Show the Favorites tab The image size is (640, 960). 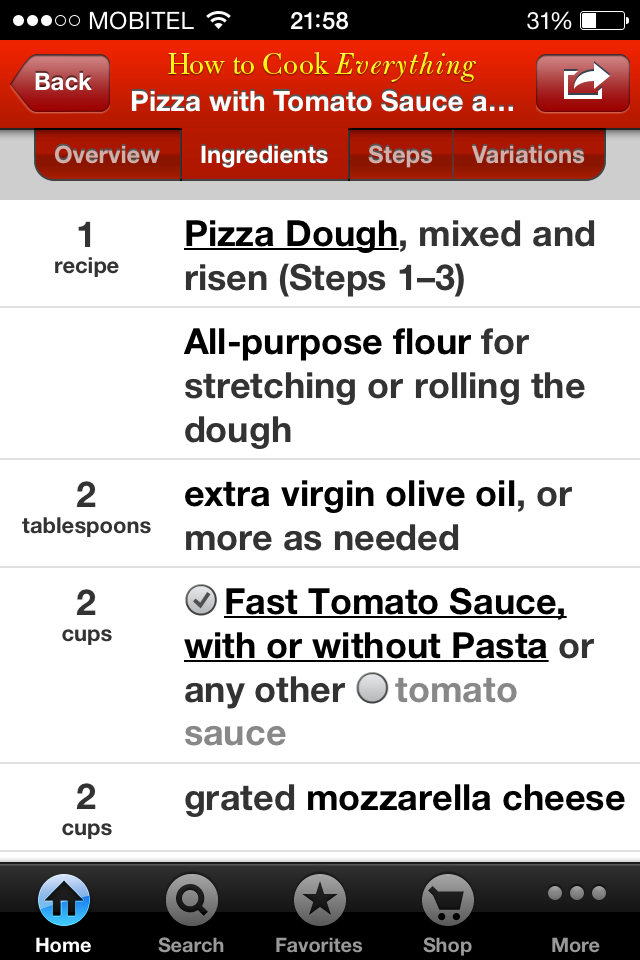[x=319, y=914]
